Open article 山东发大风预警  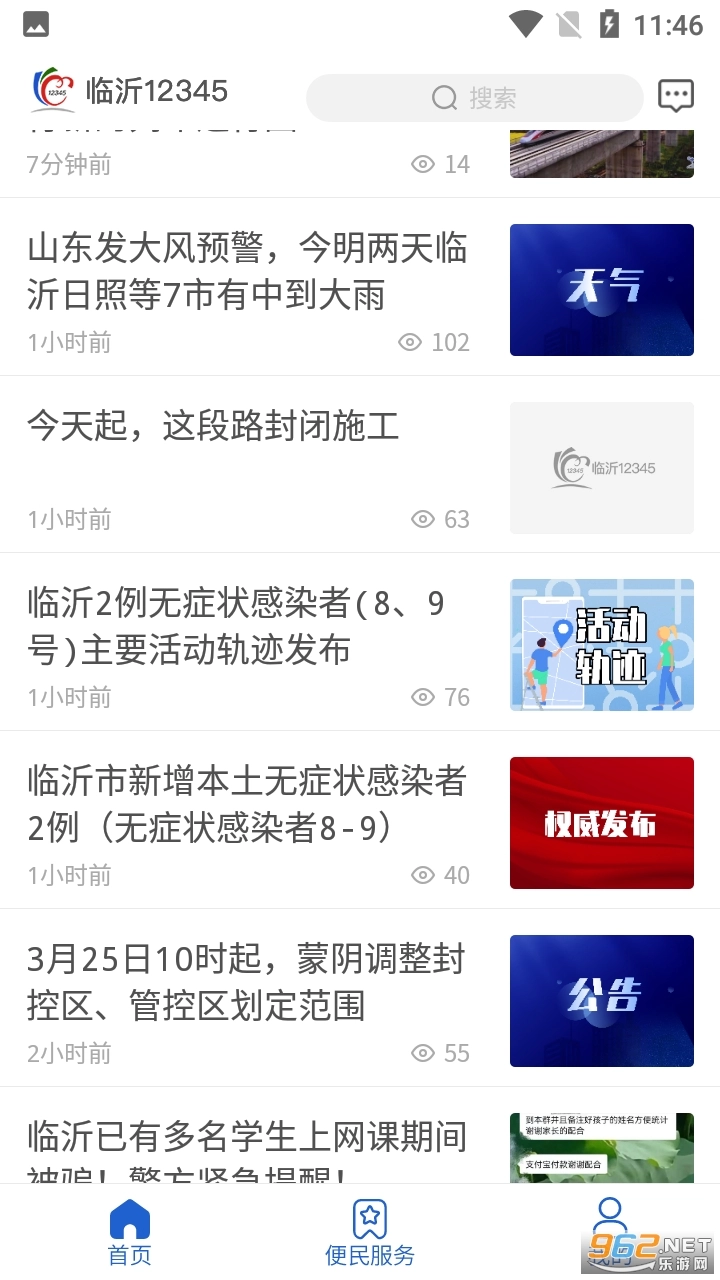coord(247,271)
